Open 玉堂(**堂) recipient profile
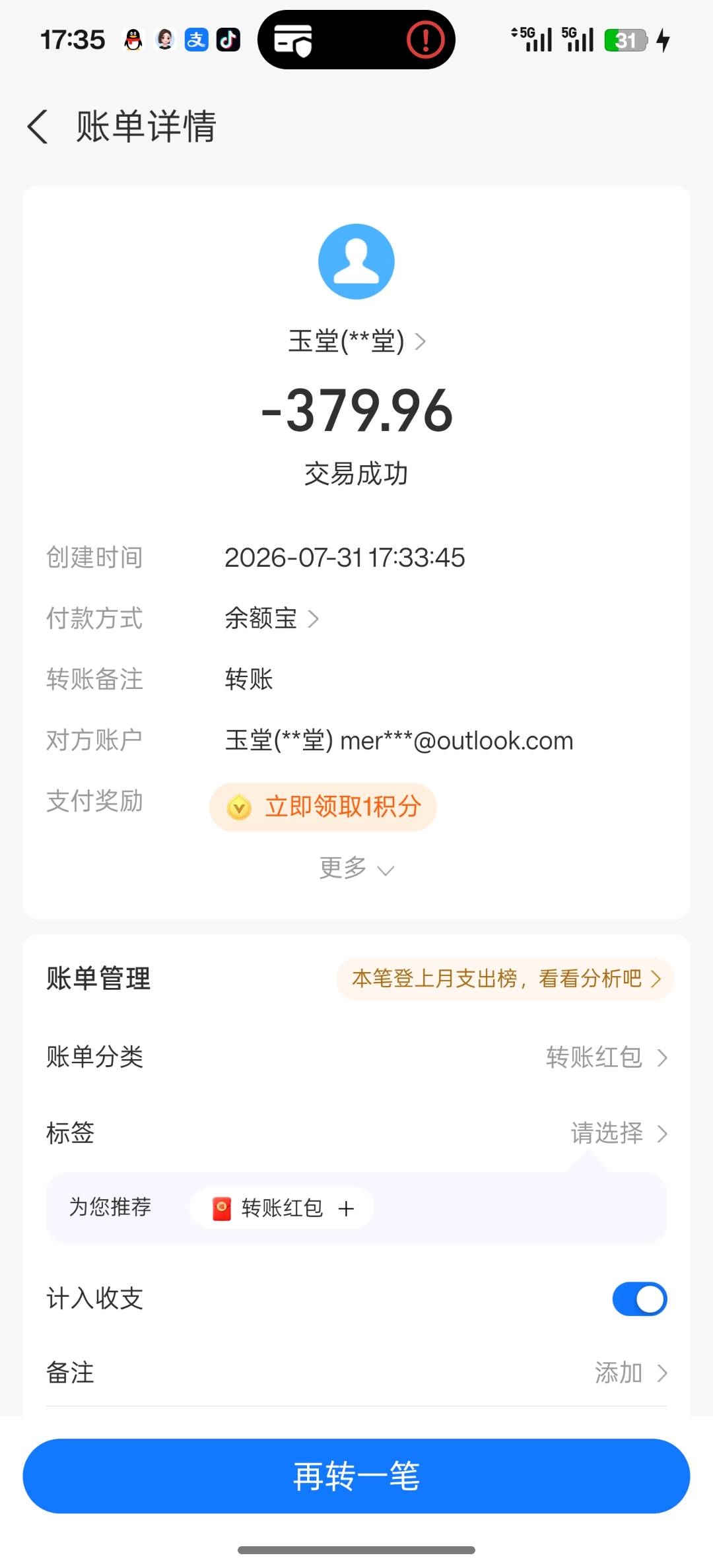Viewport: 713px width, 1568px height. pos(356,342)
